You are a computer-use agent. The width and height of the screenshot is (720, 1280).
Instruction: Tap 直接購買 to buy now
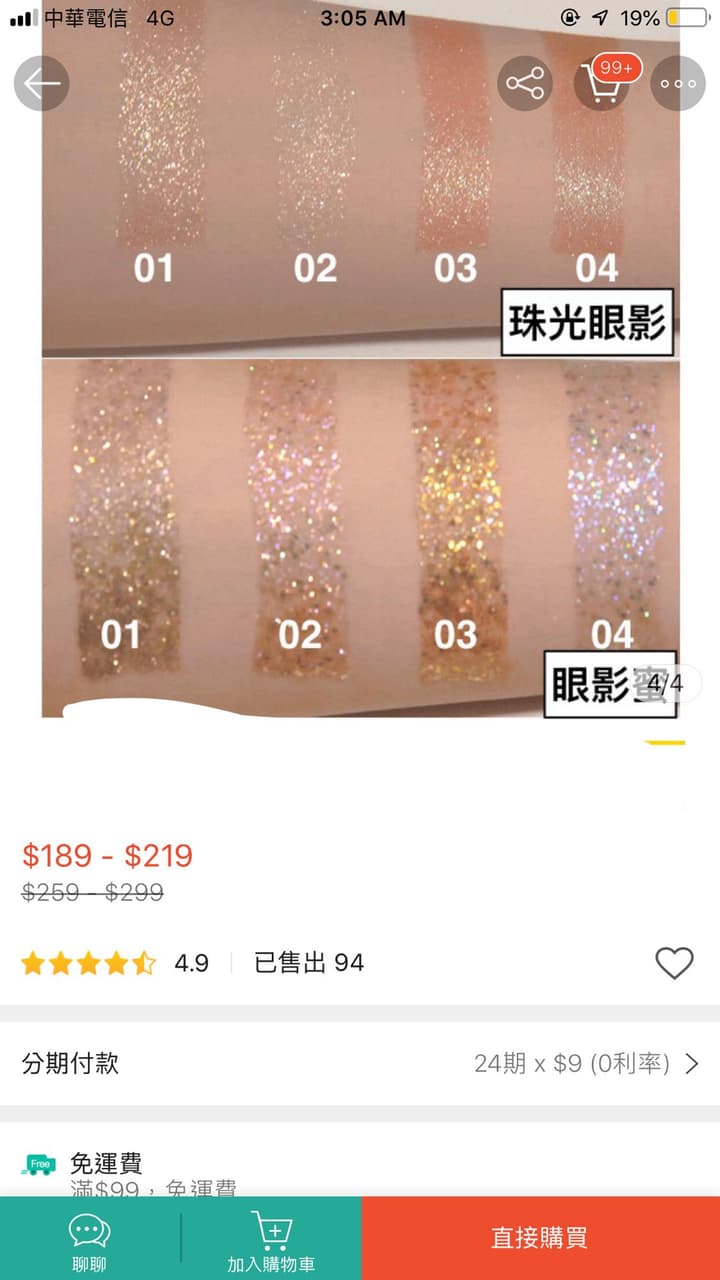pos(540,1238)
